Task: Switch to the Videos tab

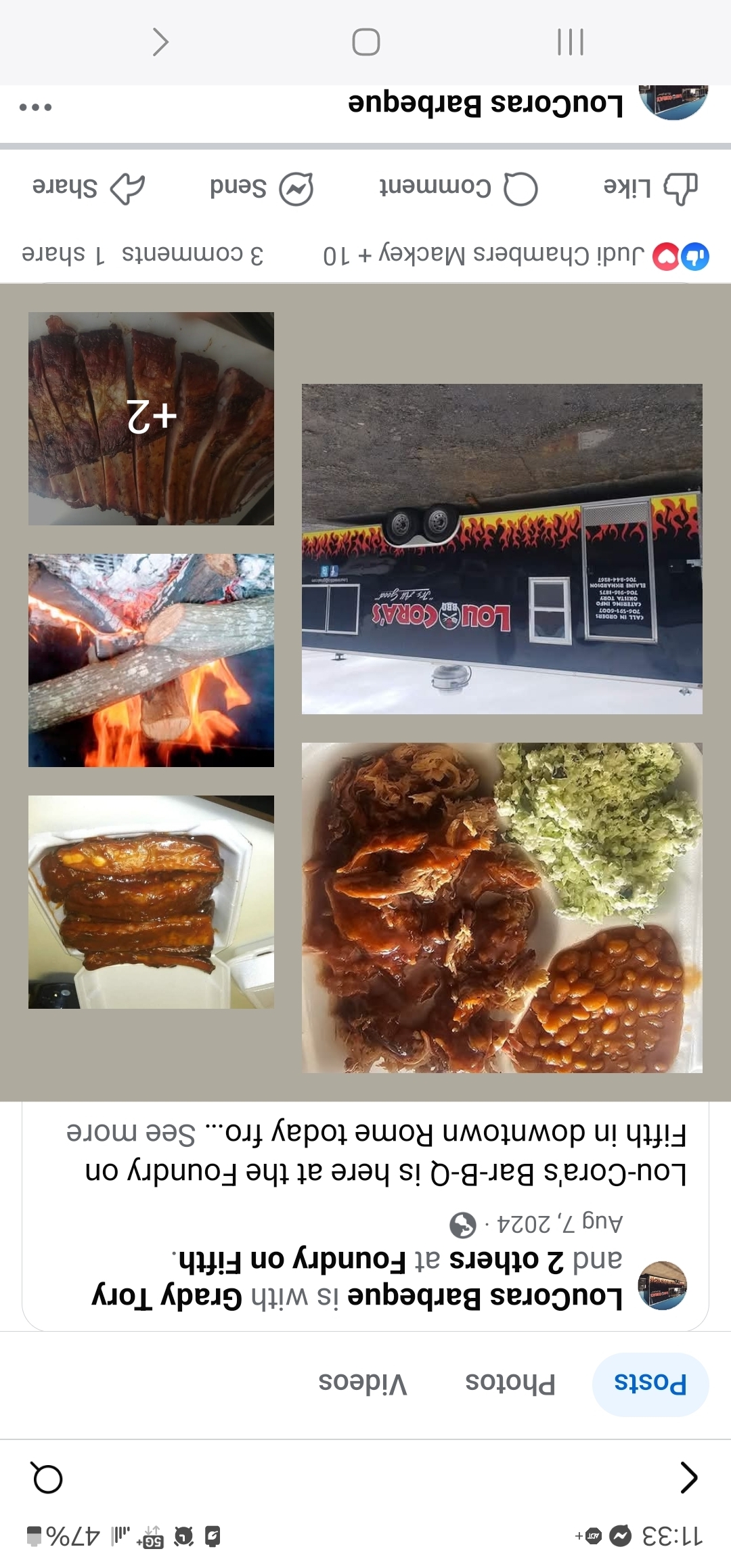Action: click(x=363, y=1383)
